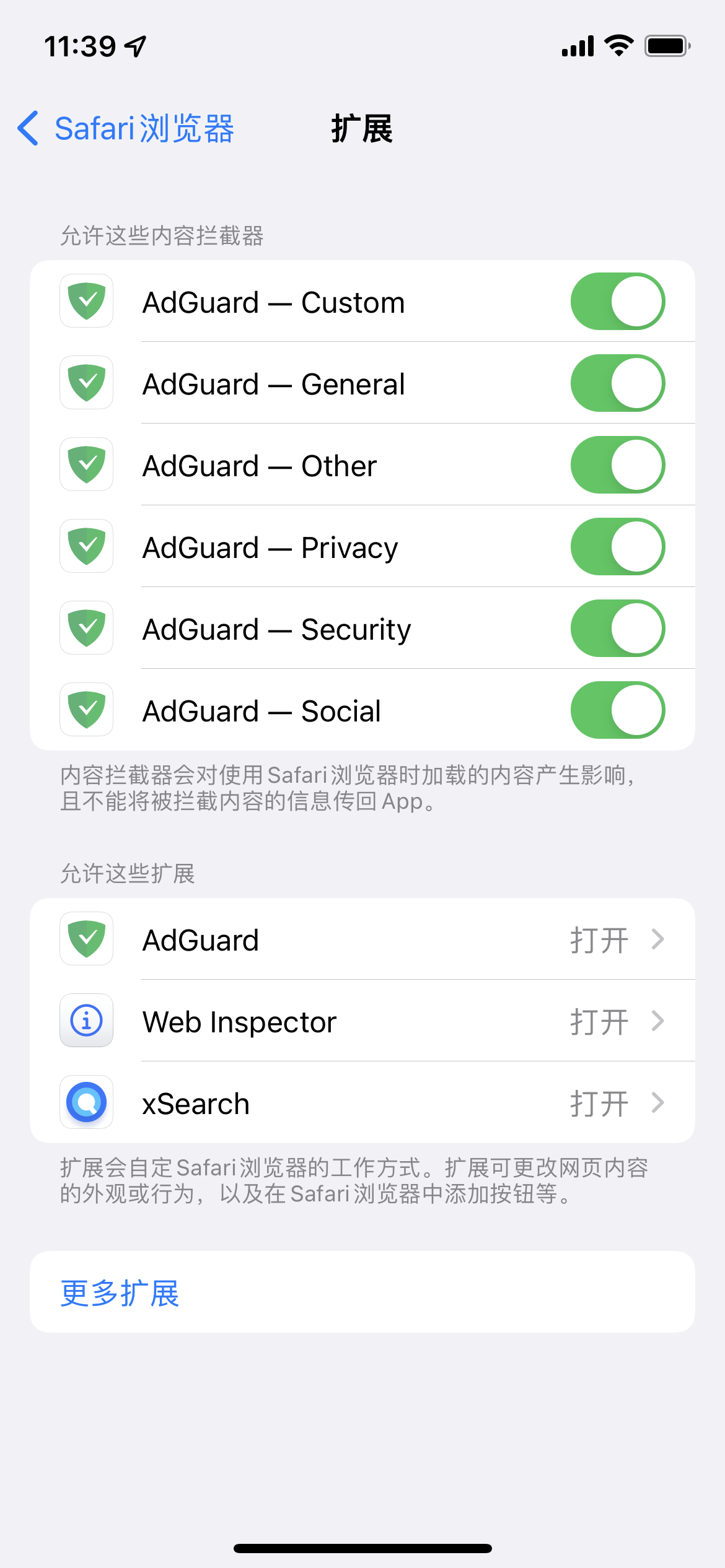Image resolution: width=725 pixels, height=1568 pixels.
Task: Toggle AdGuard — Social content blocker
Action: [x=617, y=710]
